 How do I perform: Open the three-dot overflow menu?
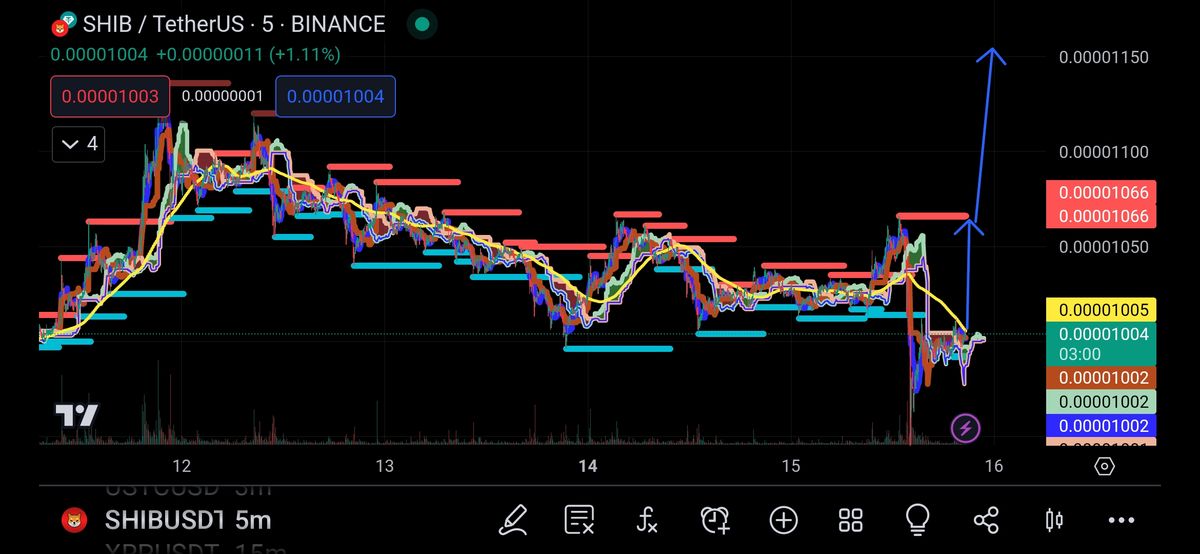pyautogui.click(x=1121, y=519)
